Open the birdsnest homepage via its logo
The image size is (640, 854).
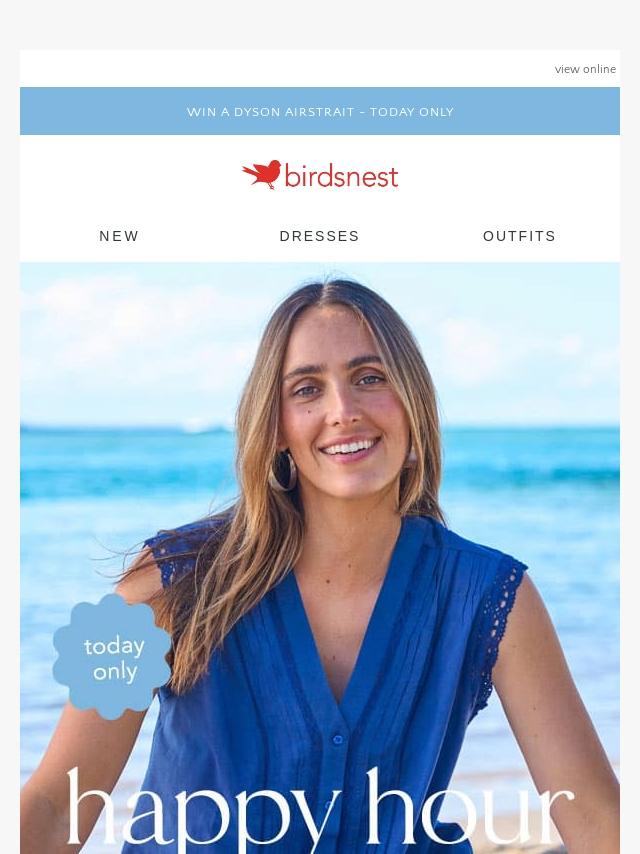(x=320, y=175)
